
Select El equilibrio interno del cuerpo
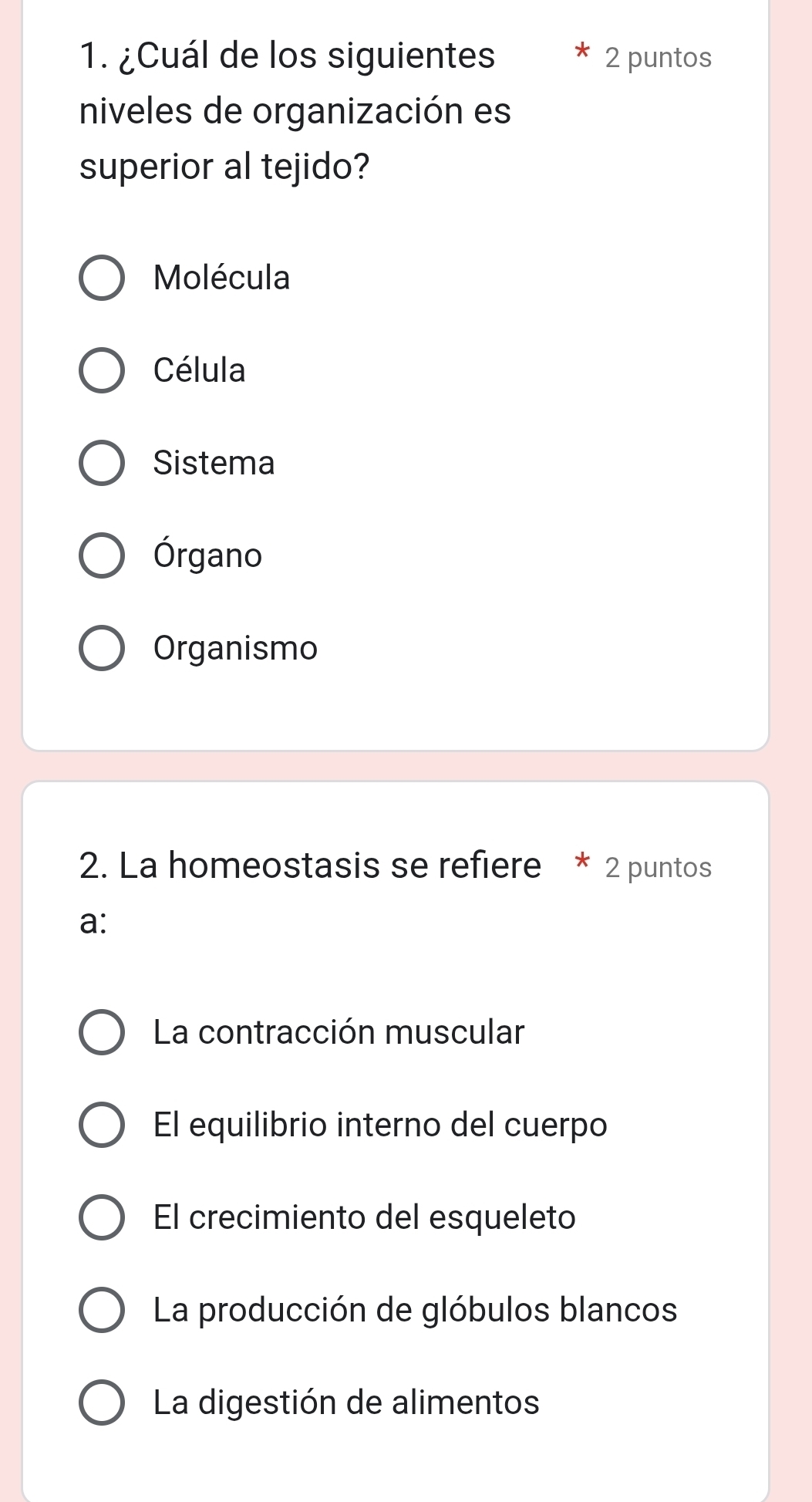tap(101, 1125)
